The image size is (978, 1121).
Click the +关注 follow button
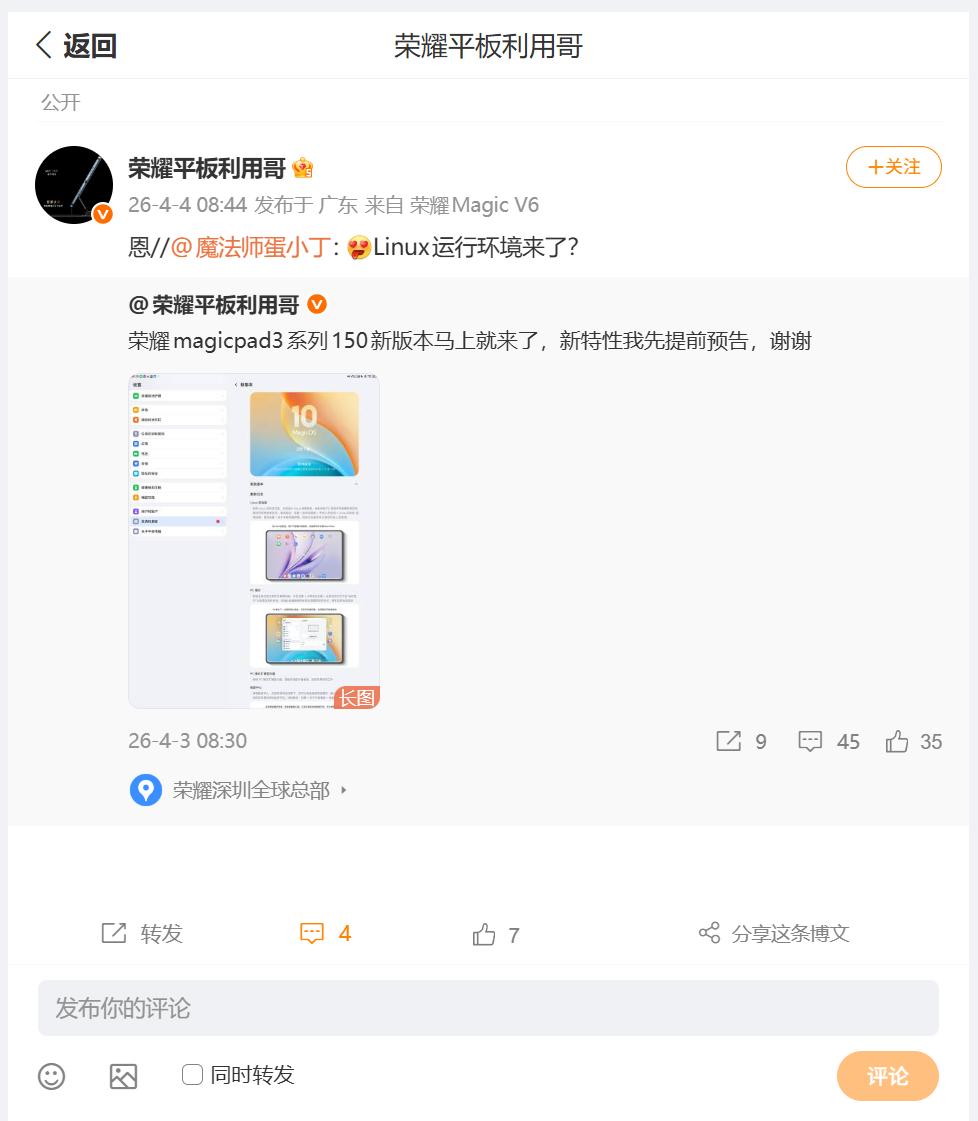pos(893,167)
